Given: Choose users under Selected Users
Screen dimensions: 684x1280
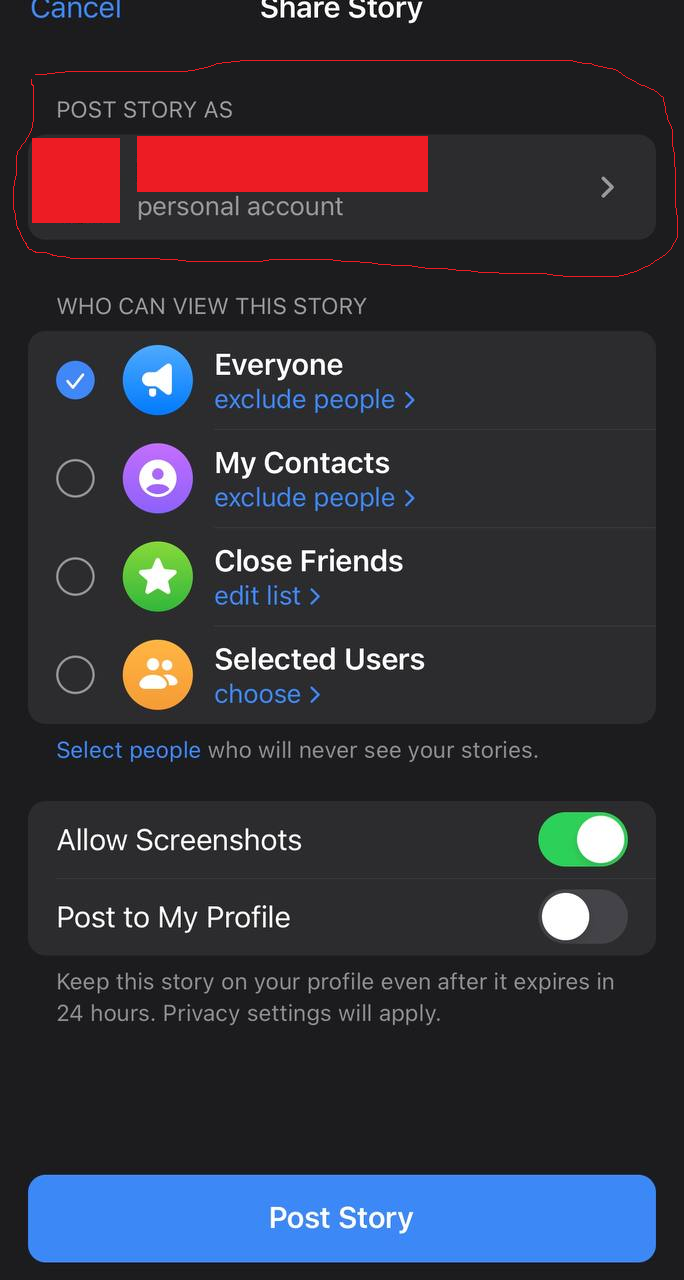Looking at the screenshot, I should (x=267, y=694).
